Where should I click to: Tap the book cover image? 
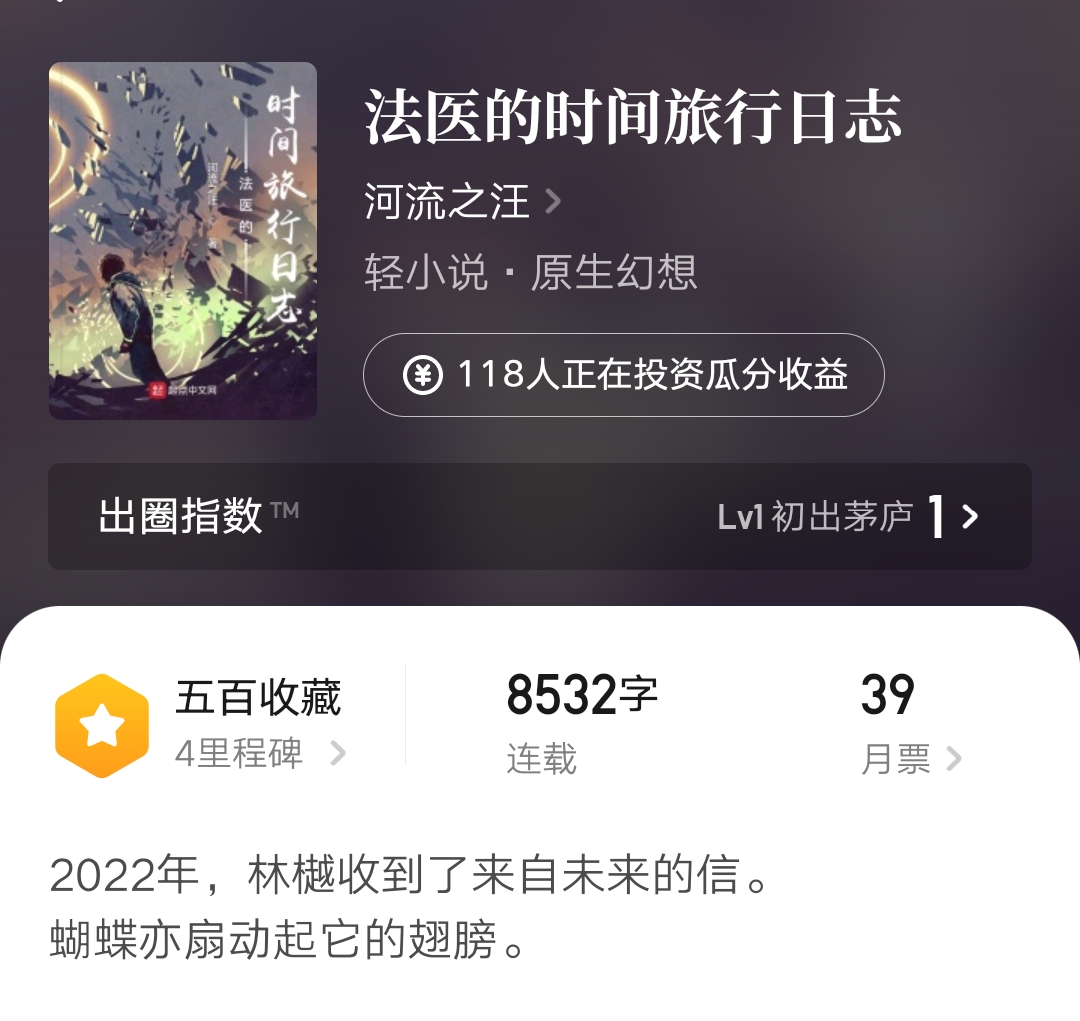pyautogui.click(x=183, y=241)
